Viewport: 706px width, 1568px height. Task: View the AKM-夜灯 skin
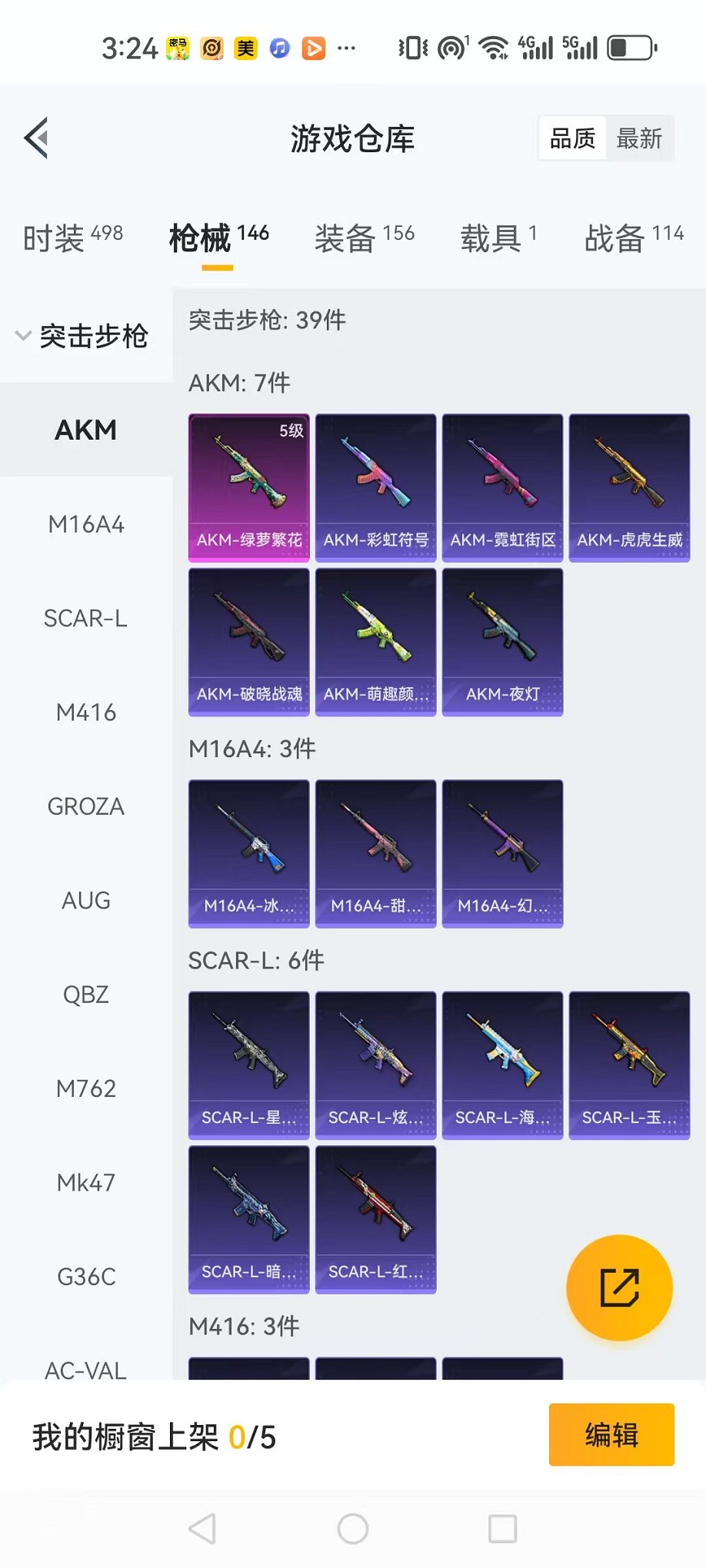(x=502, y=642)
